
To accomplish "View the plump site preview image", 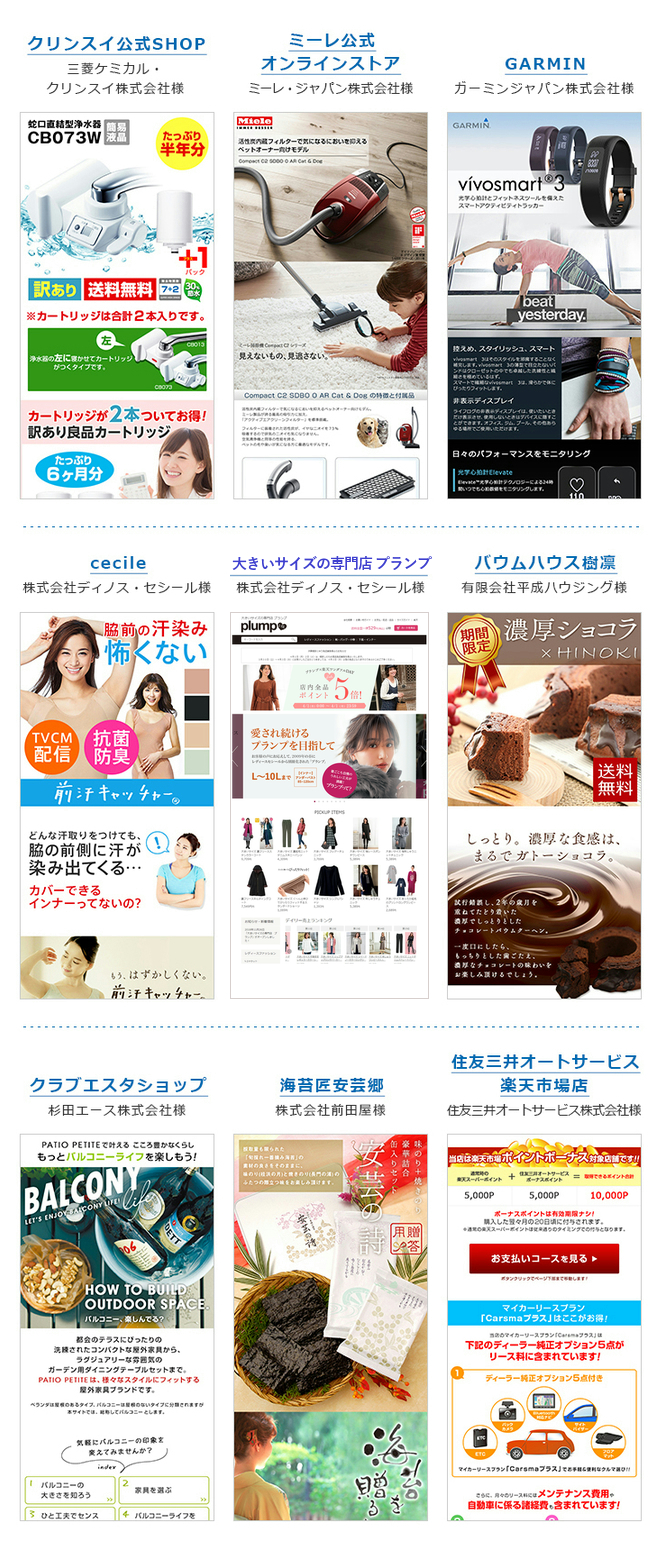I will click(331, 805).
